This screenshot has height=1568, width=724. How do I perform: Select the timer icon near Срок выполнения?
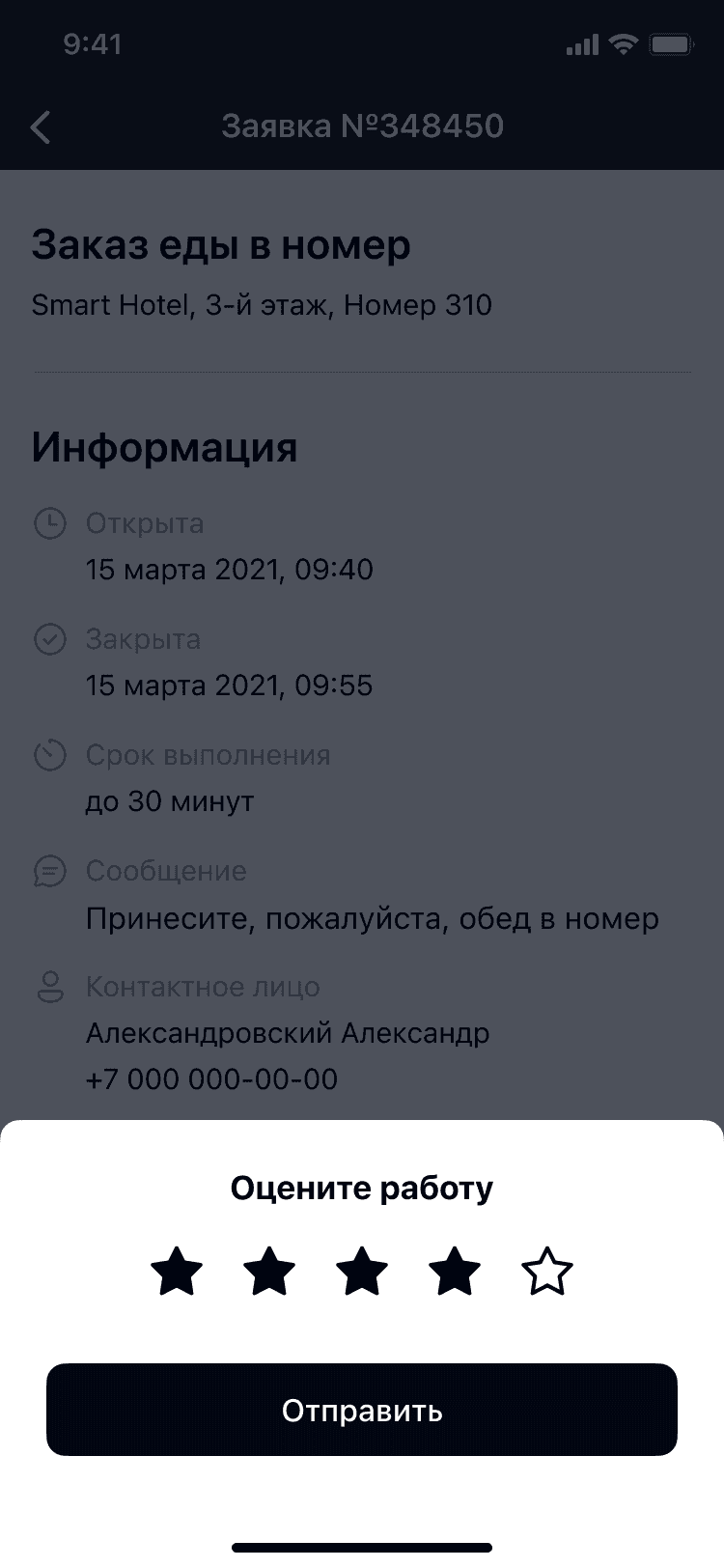(x=50, y=755)
